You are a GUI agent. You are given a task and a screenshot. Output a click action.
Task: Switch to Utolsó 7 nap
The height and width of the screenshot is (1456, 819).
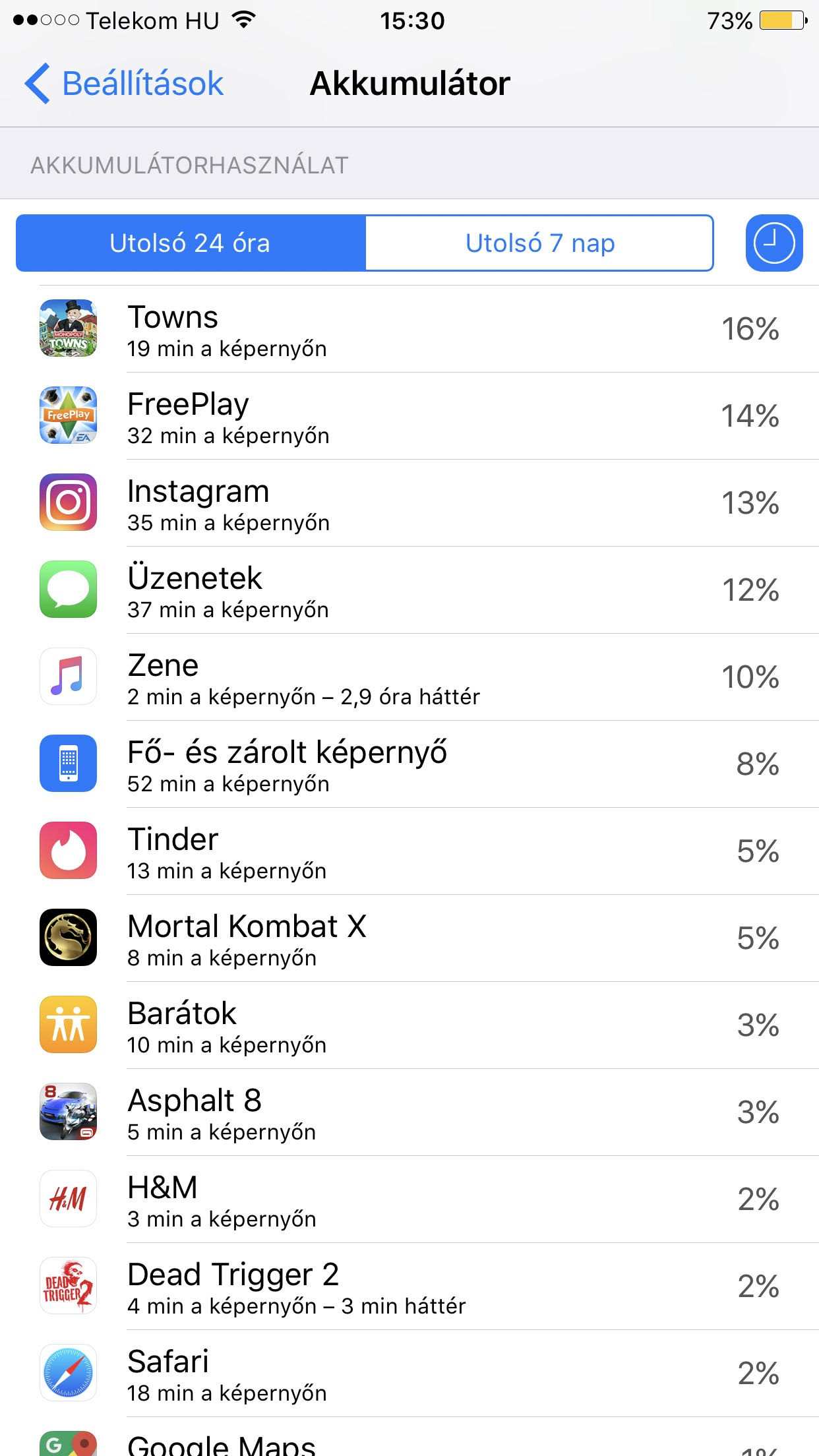coord(539,243)
